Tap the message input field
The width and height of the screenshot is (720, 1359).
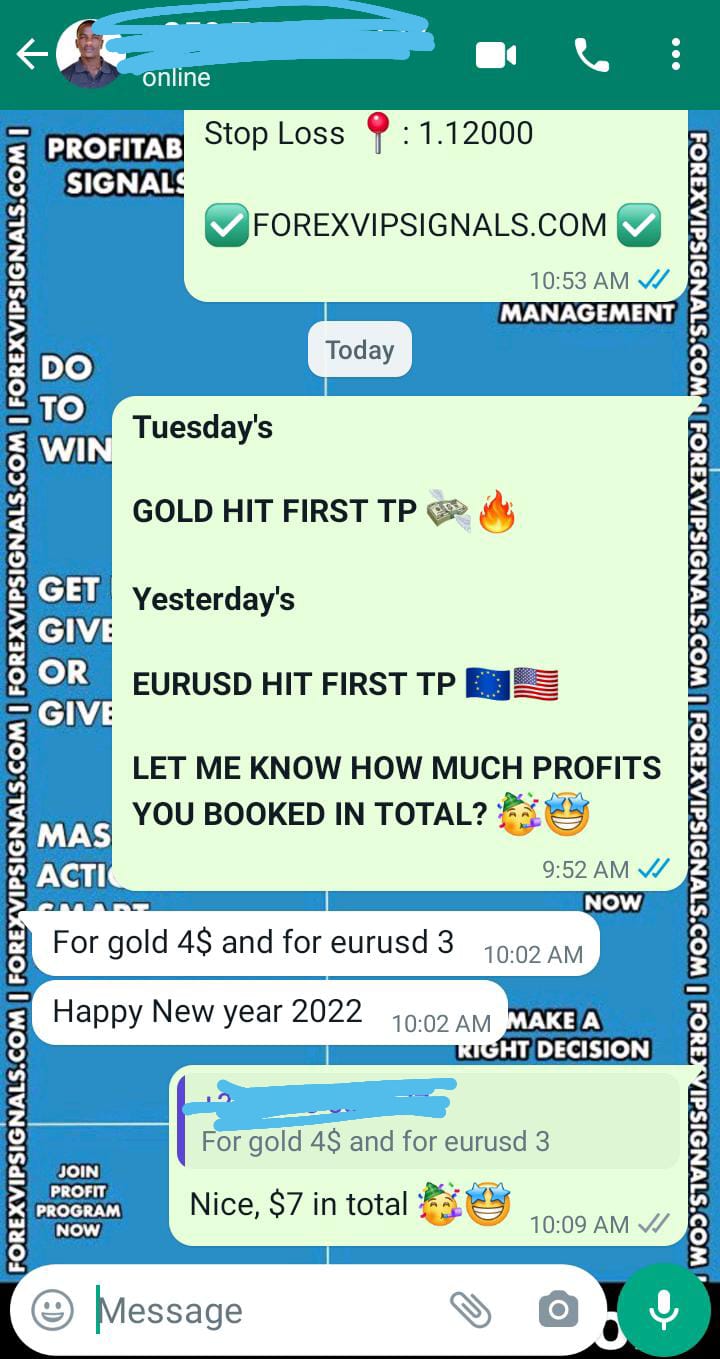pyautogui.click(x=250, y=1310)
